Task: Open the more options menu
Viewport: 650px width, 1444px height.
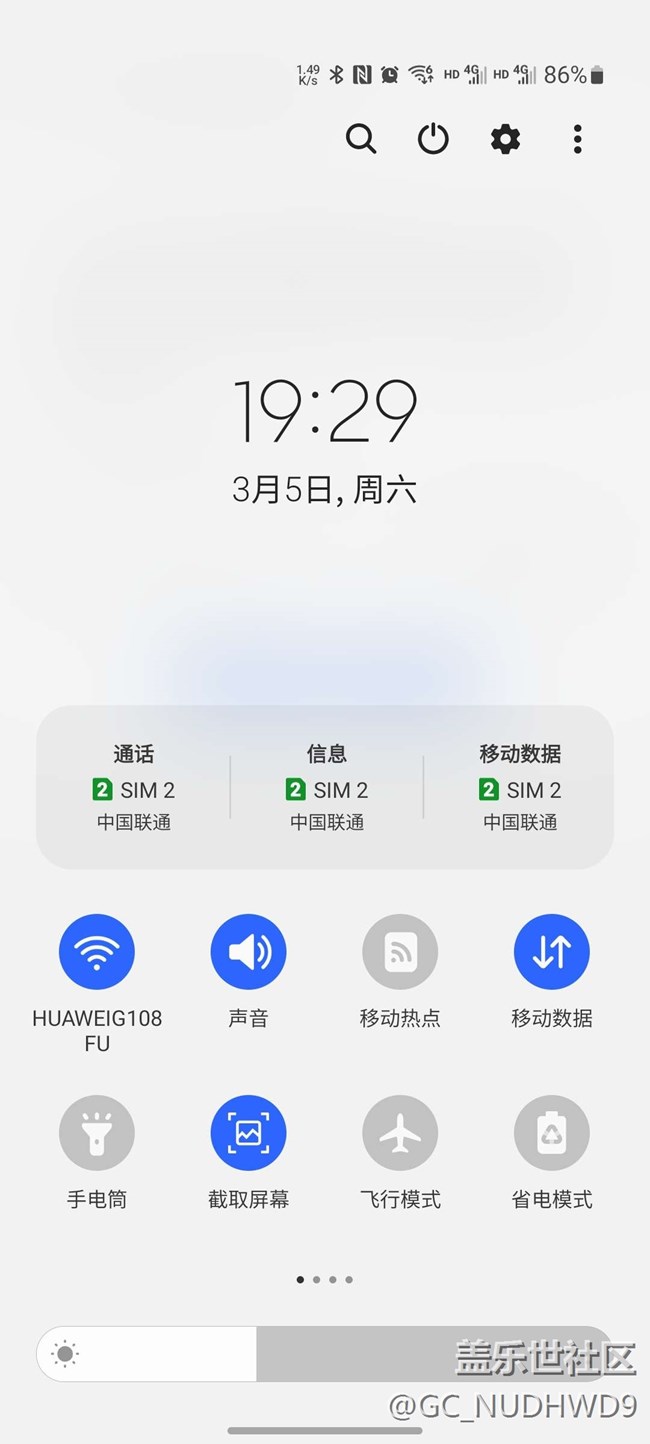Action: click(x=577, y=139)
